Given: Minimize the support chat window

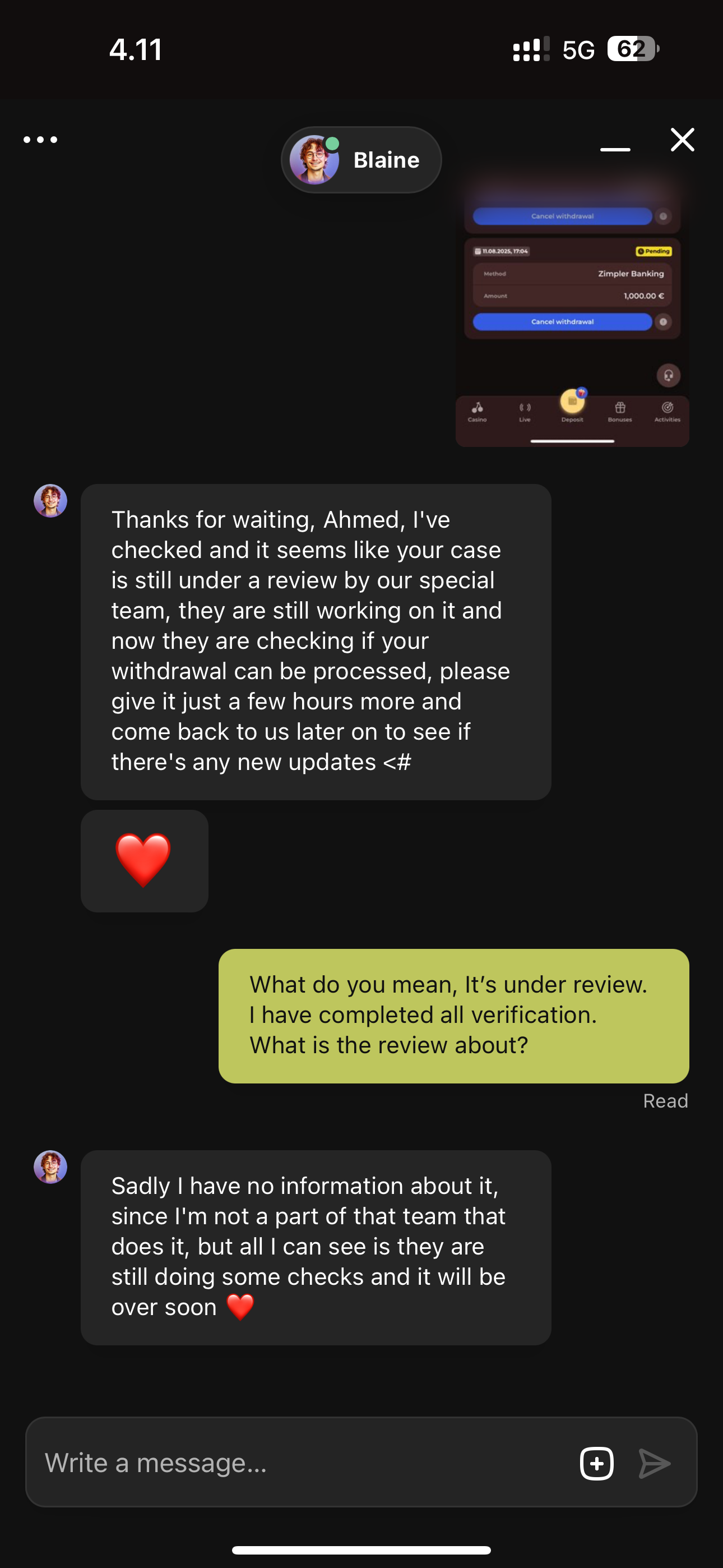Looking at the screenshot, I should 615,149.
